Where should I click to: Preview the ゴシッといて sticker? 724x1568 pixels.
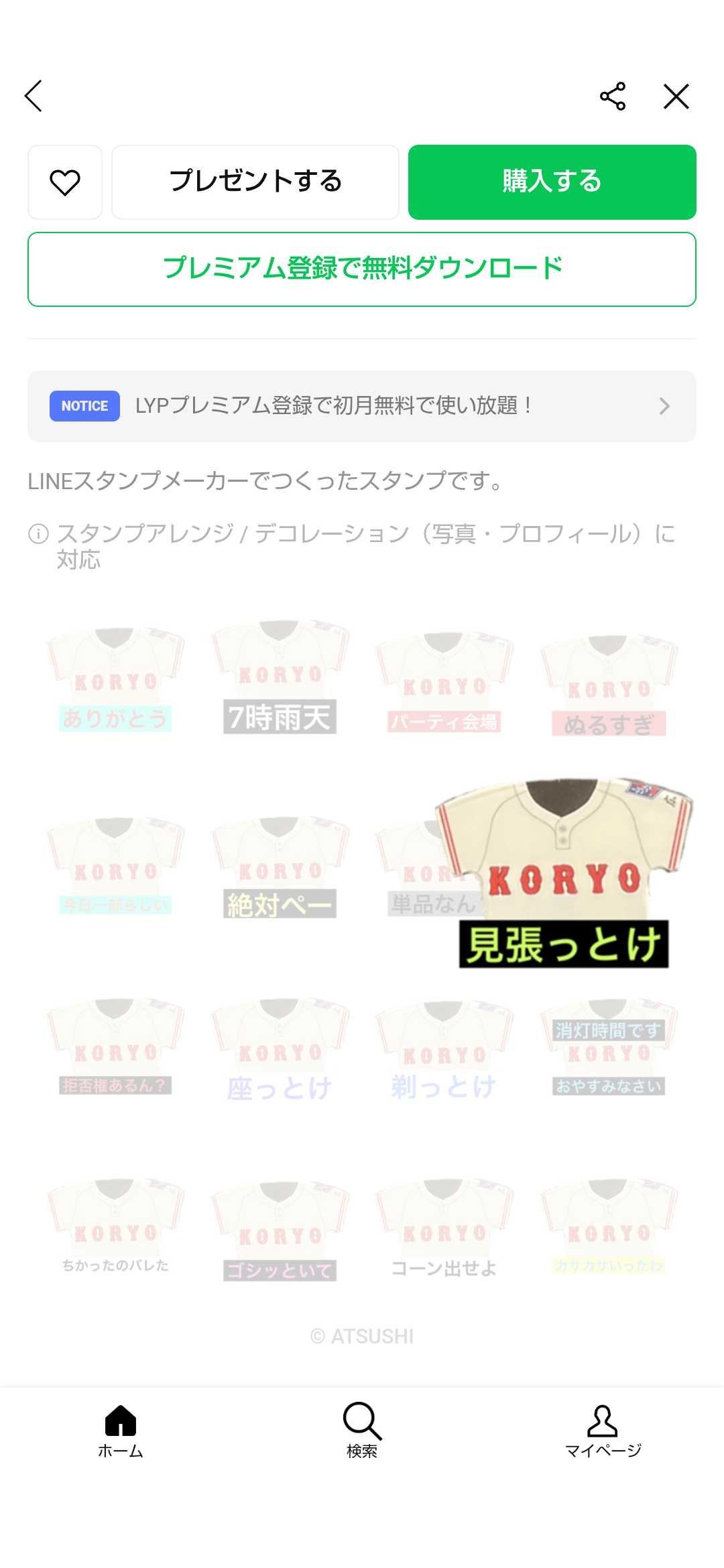[x=280, y=1232]
